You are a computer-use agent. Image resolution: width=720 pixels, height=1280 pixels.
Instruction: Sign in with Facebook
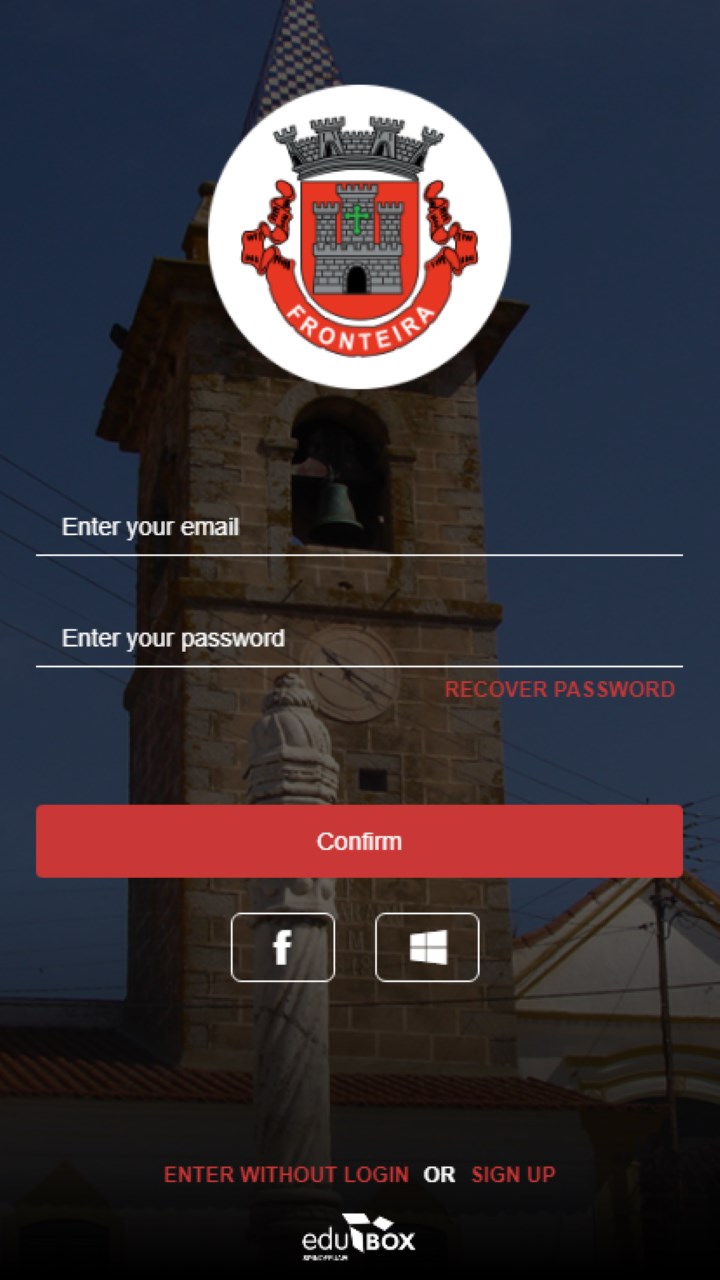[x=283, y=947]
